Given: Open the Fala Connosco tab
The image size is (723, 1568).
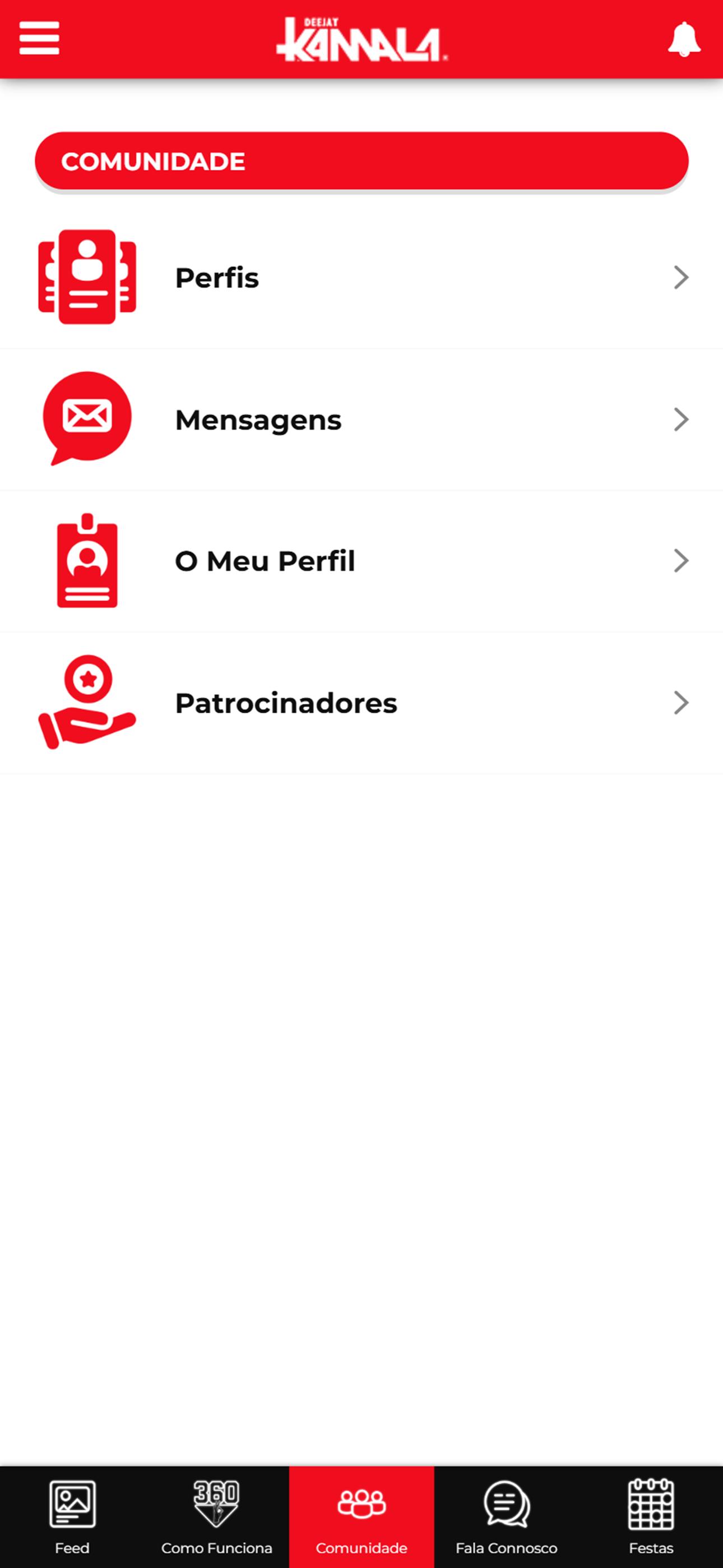Looking at the screenshot, I should pos(506,1517).
